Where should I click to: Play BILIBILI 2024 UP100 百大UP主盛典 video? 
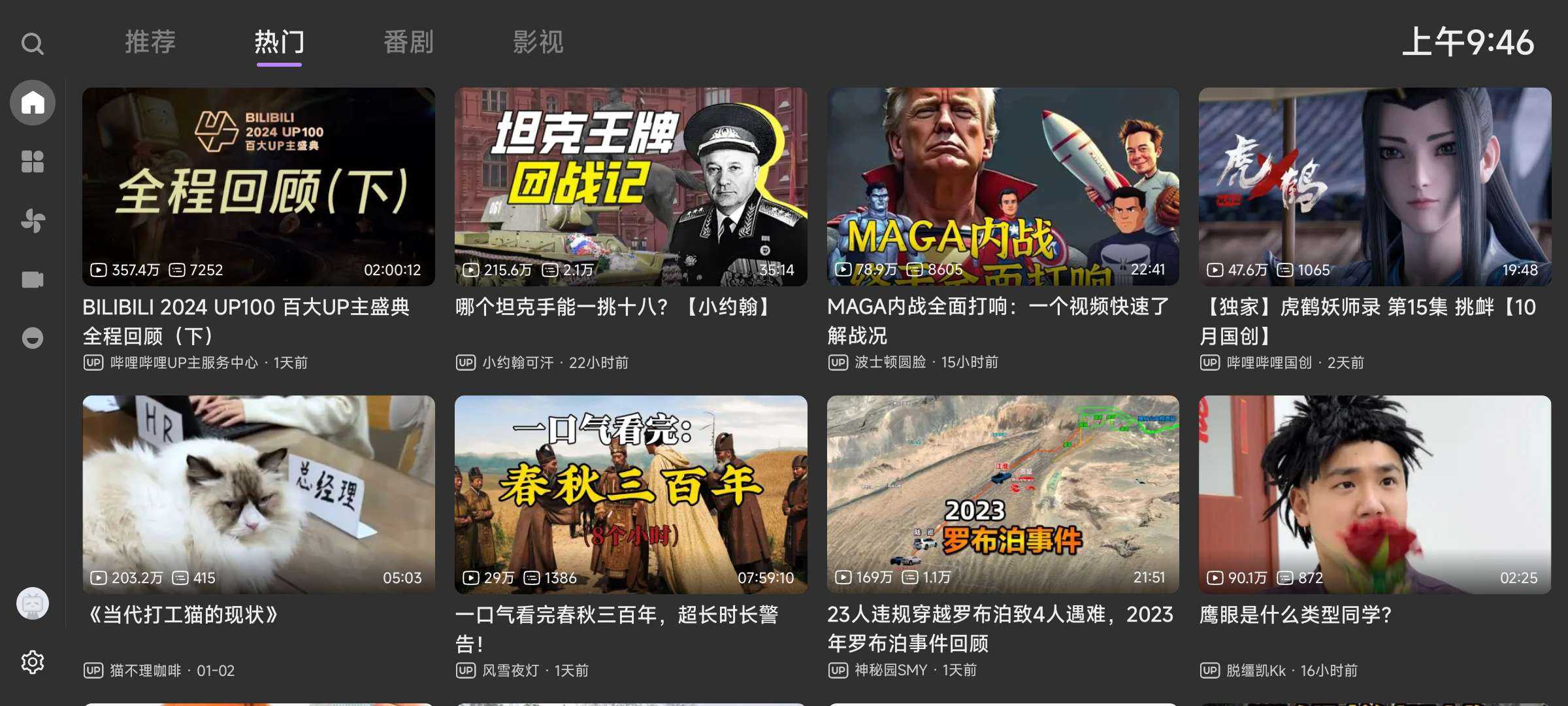click(258, 187)
